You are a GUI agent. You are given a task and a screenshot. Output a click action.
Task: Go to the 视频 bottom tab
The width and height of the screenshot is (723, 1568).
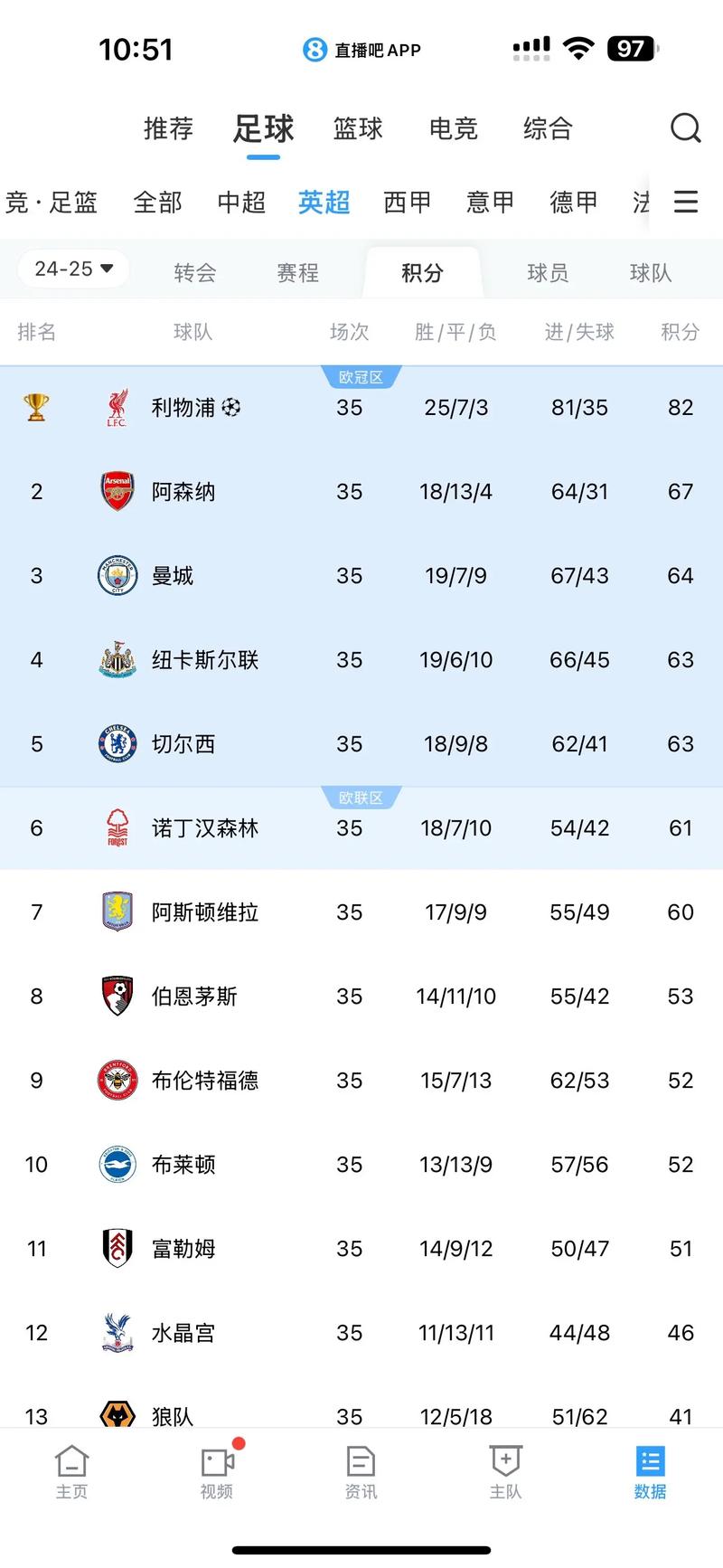click(x=217, y=1472)
